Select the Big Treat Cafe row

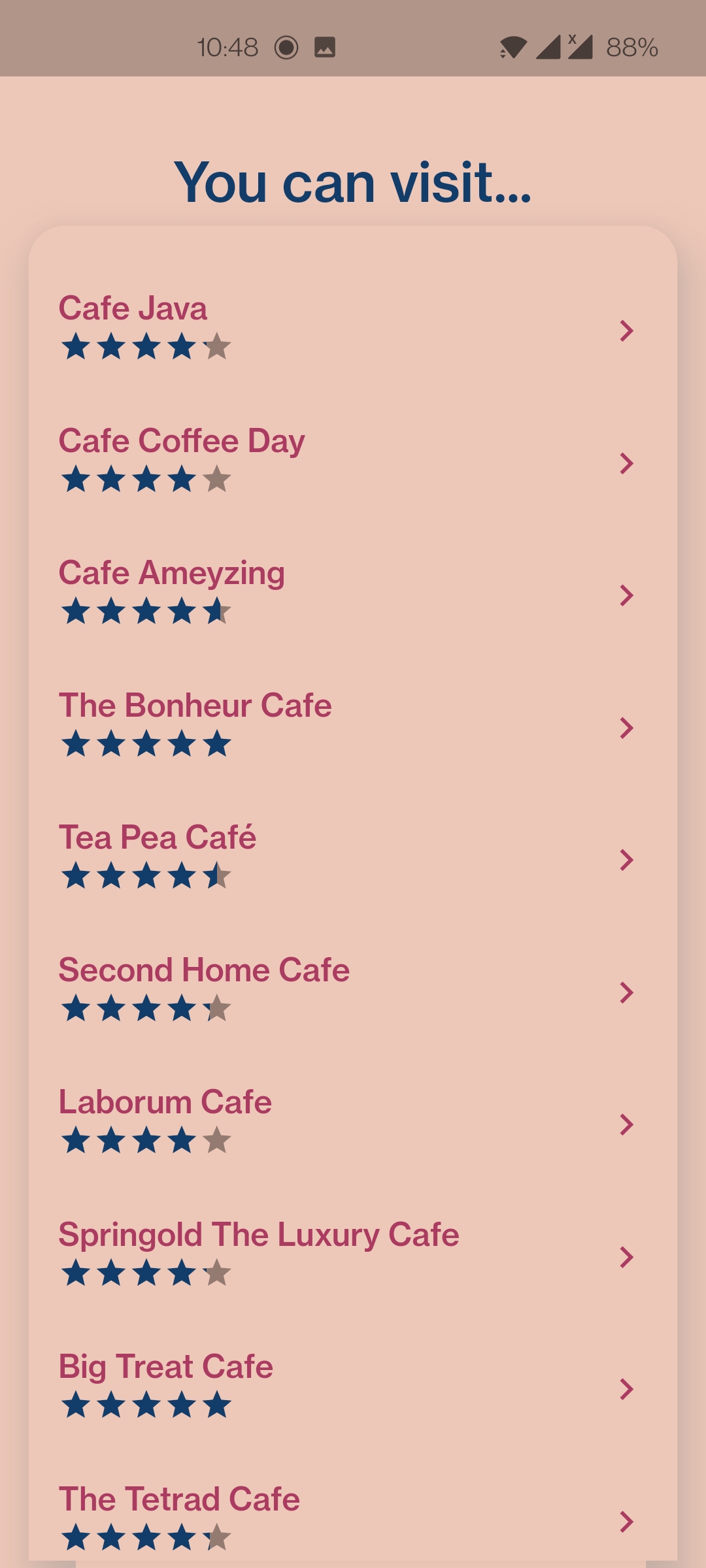(x=353, y=1387)
